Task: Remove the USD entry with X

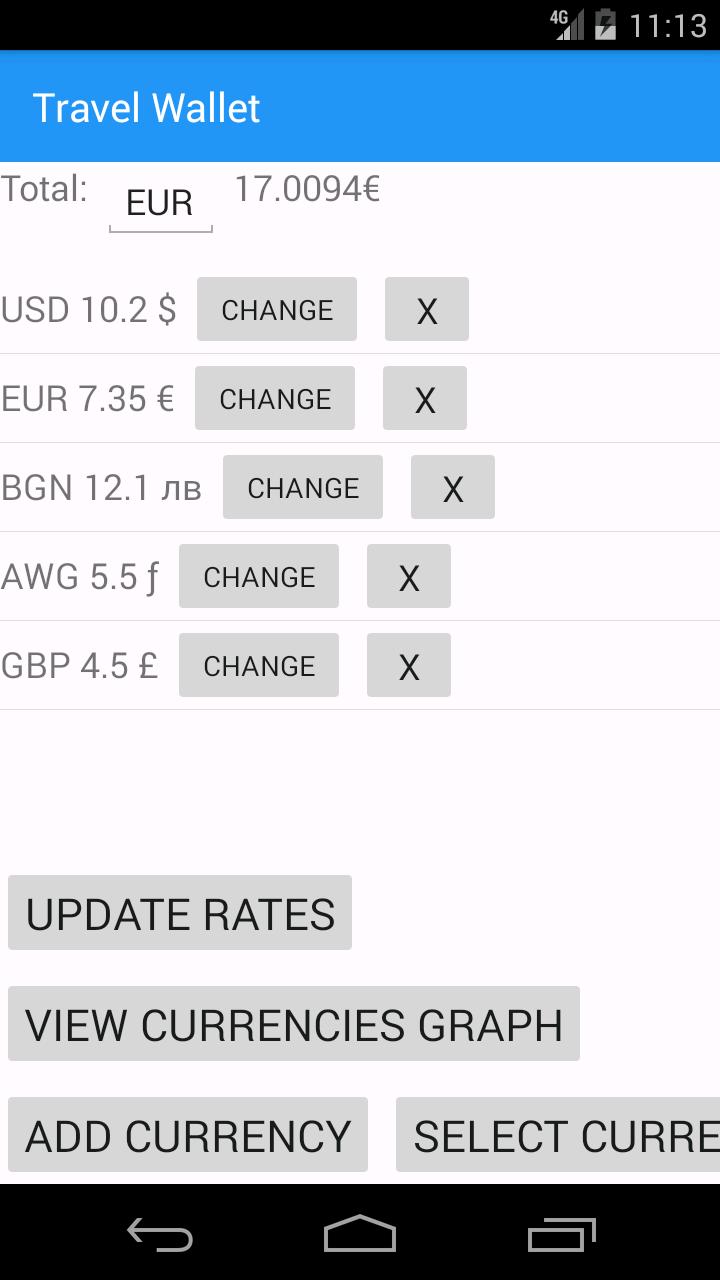Action: point(427,310)
